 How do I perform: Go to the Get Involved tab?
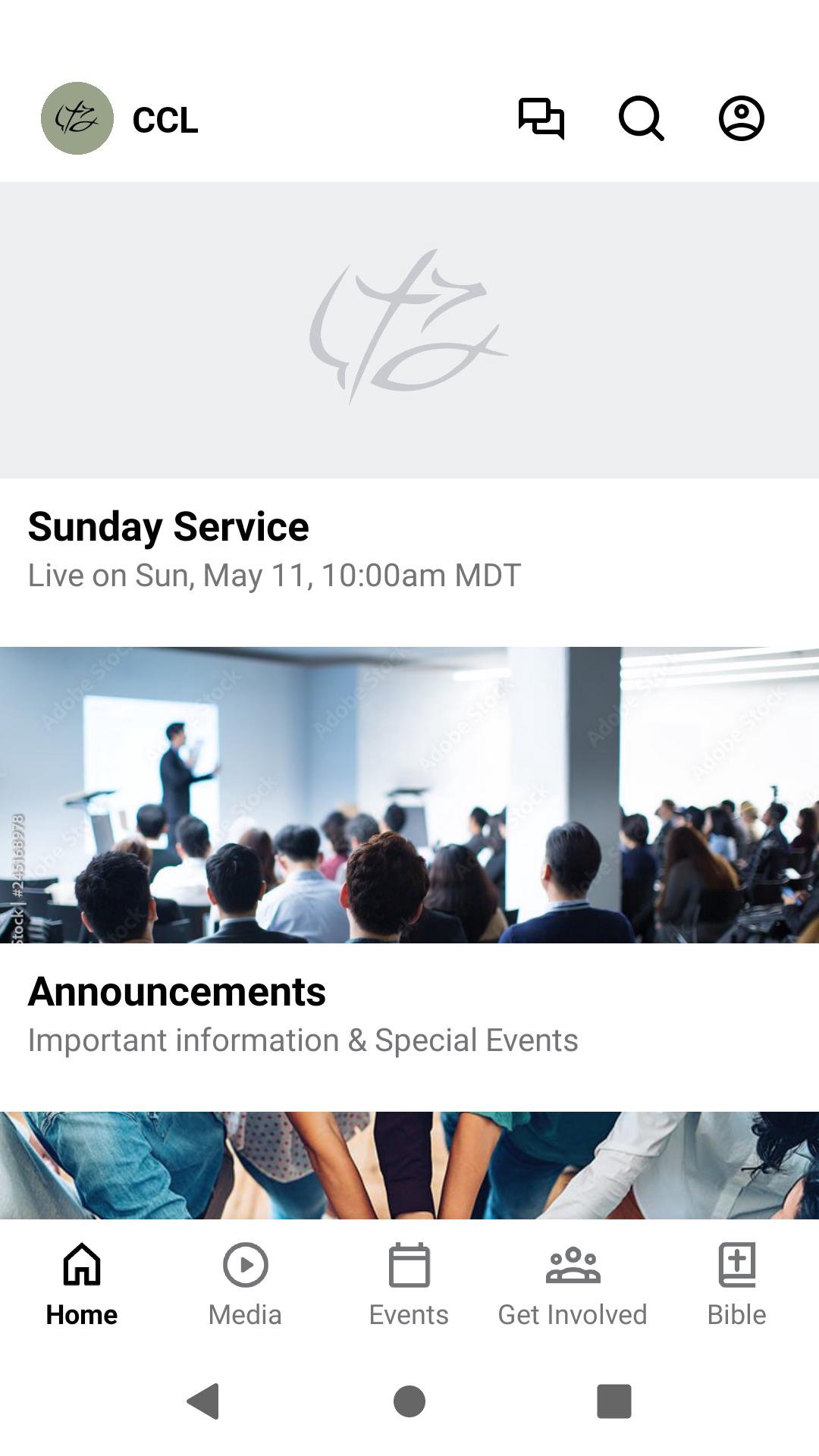[573, 1285]
